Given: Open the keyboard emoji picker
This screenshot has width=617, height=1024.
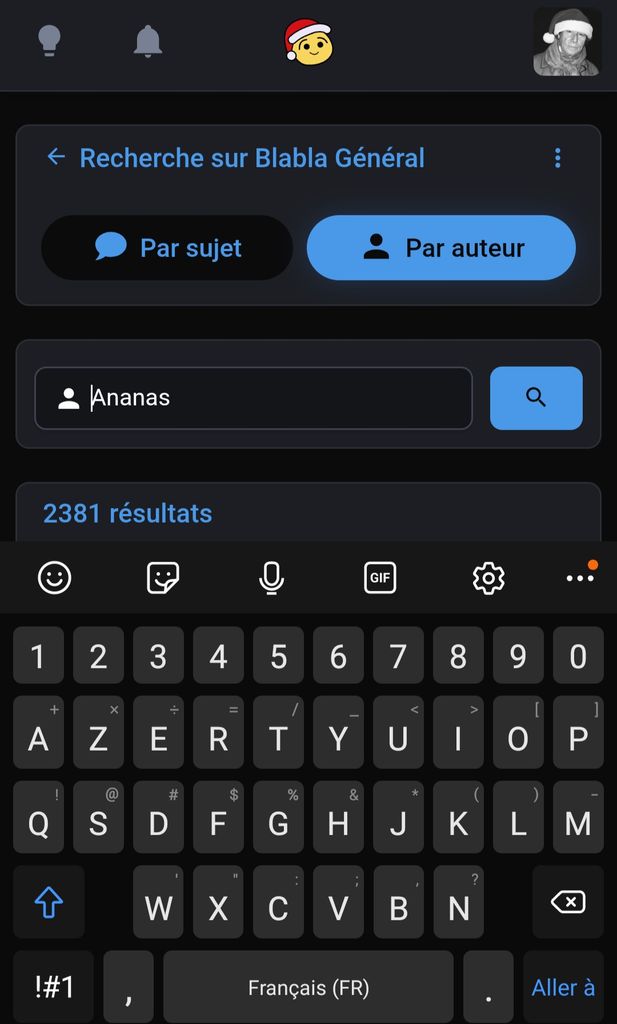Looking at the screenshot, I should 54,577.
